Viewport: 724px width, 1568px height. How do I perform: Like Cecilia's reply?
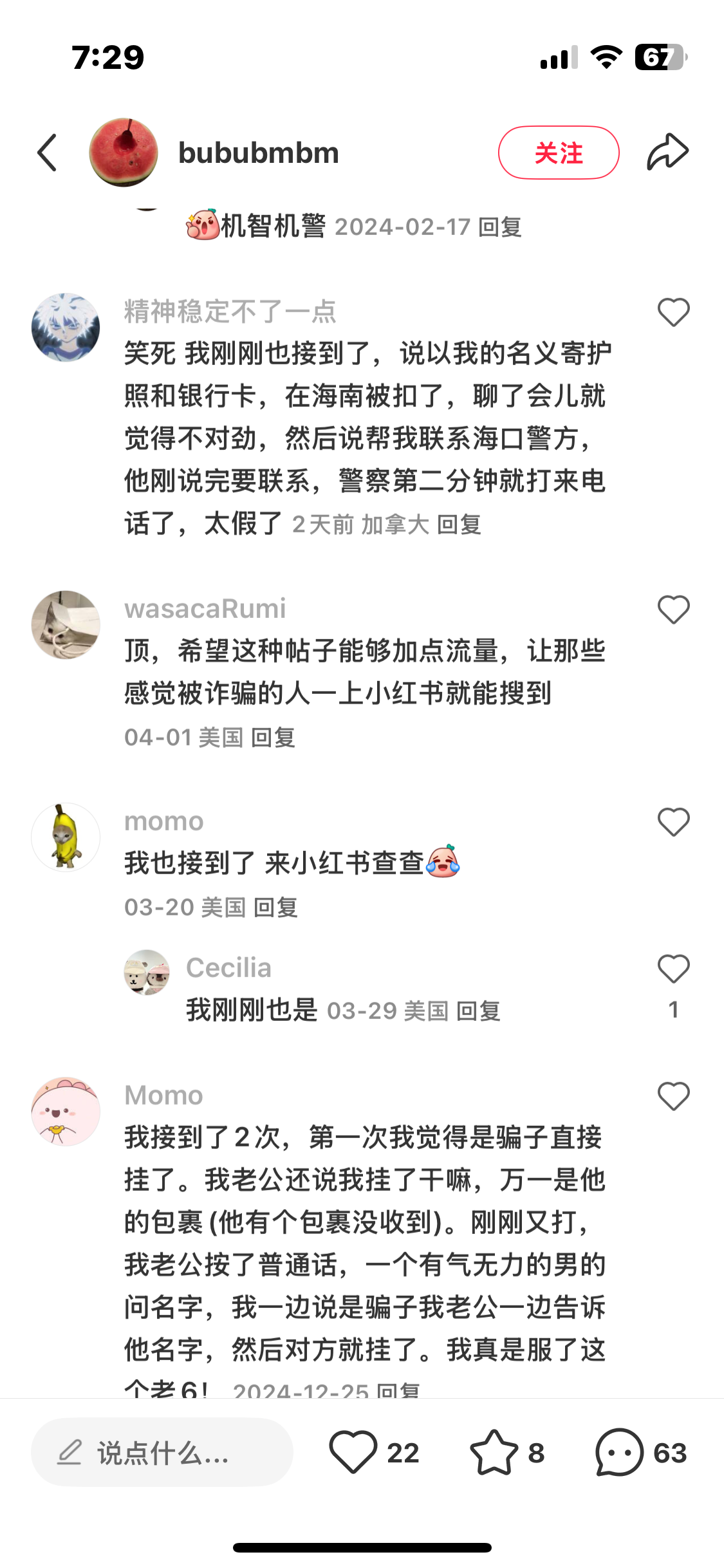click(673, 969)
